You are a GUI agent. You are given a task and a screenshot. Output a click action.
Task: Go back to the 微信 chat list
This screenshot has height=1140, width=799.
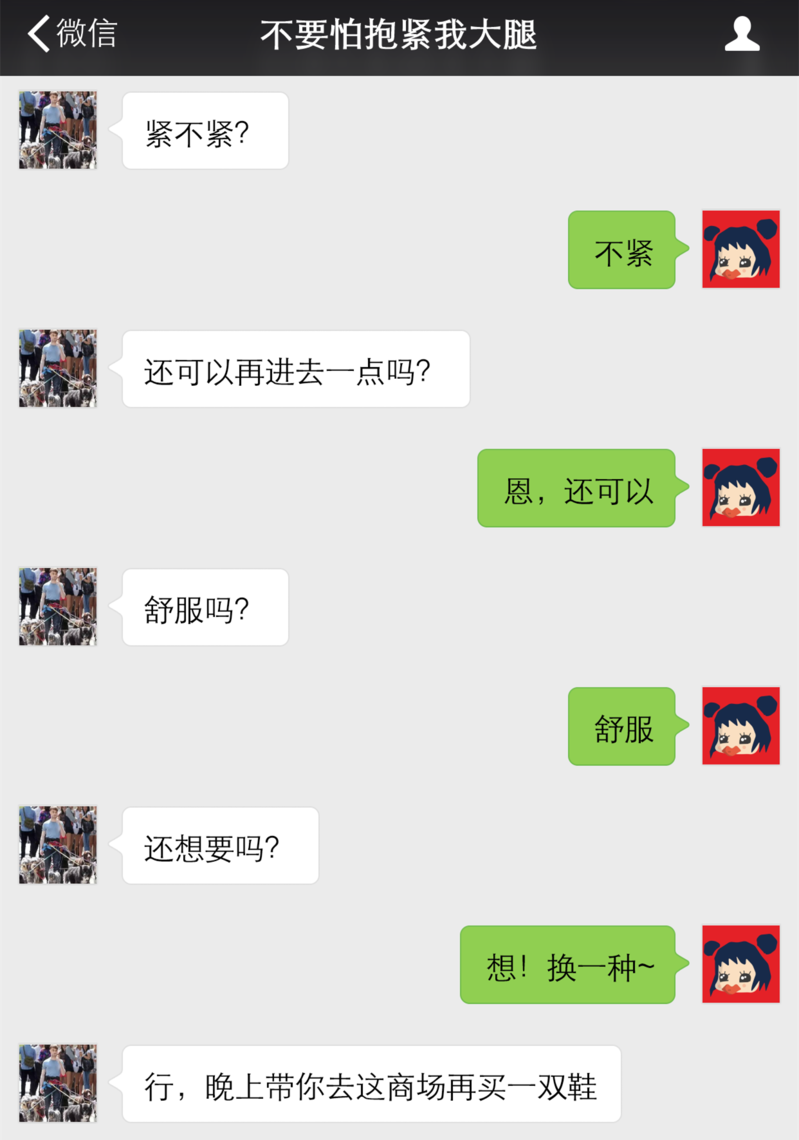click(x=70, y=34)
